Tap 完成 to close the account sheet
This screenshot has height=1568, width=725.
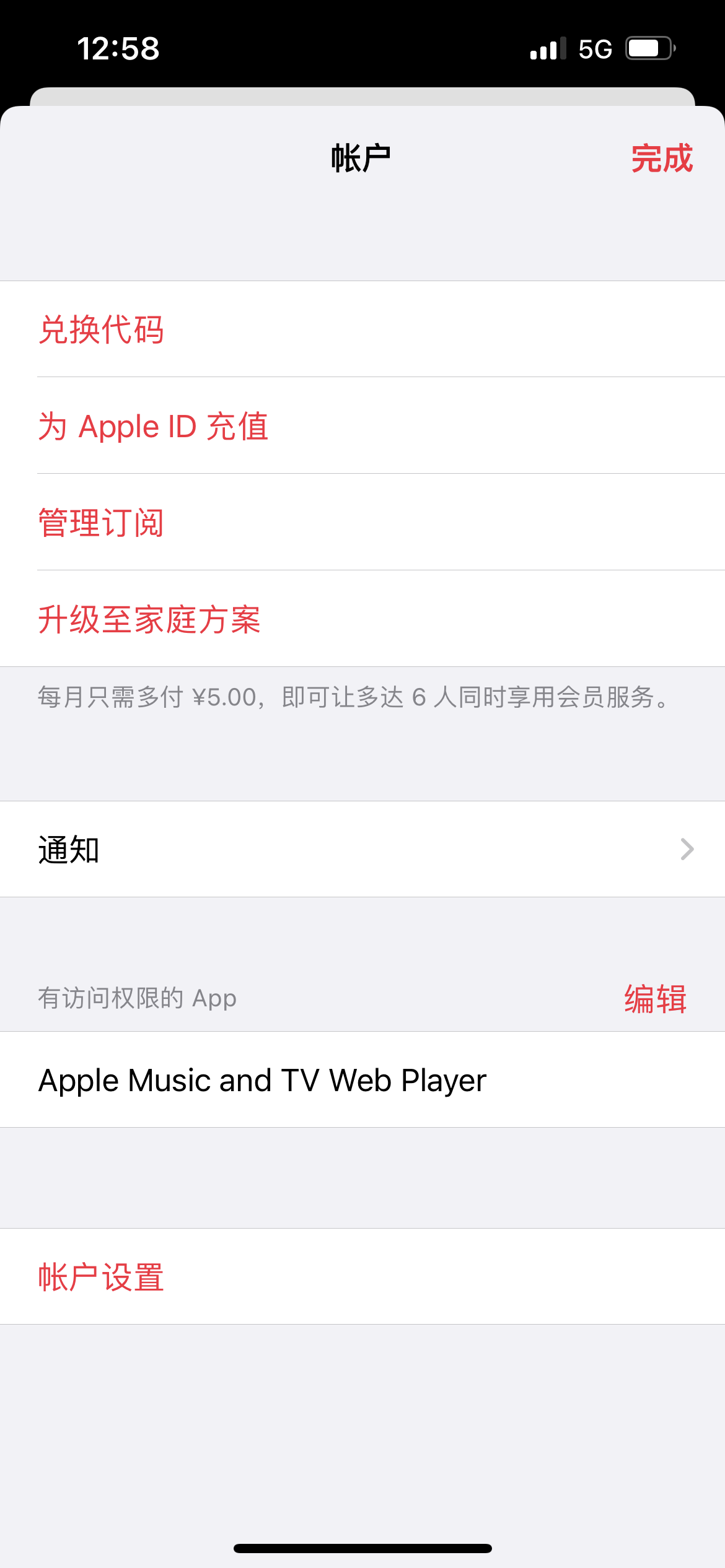click(x=661, y=159)
